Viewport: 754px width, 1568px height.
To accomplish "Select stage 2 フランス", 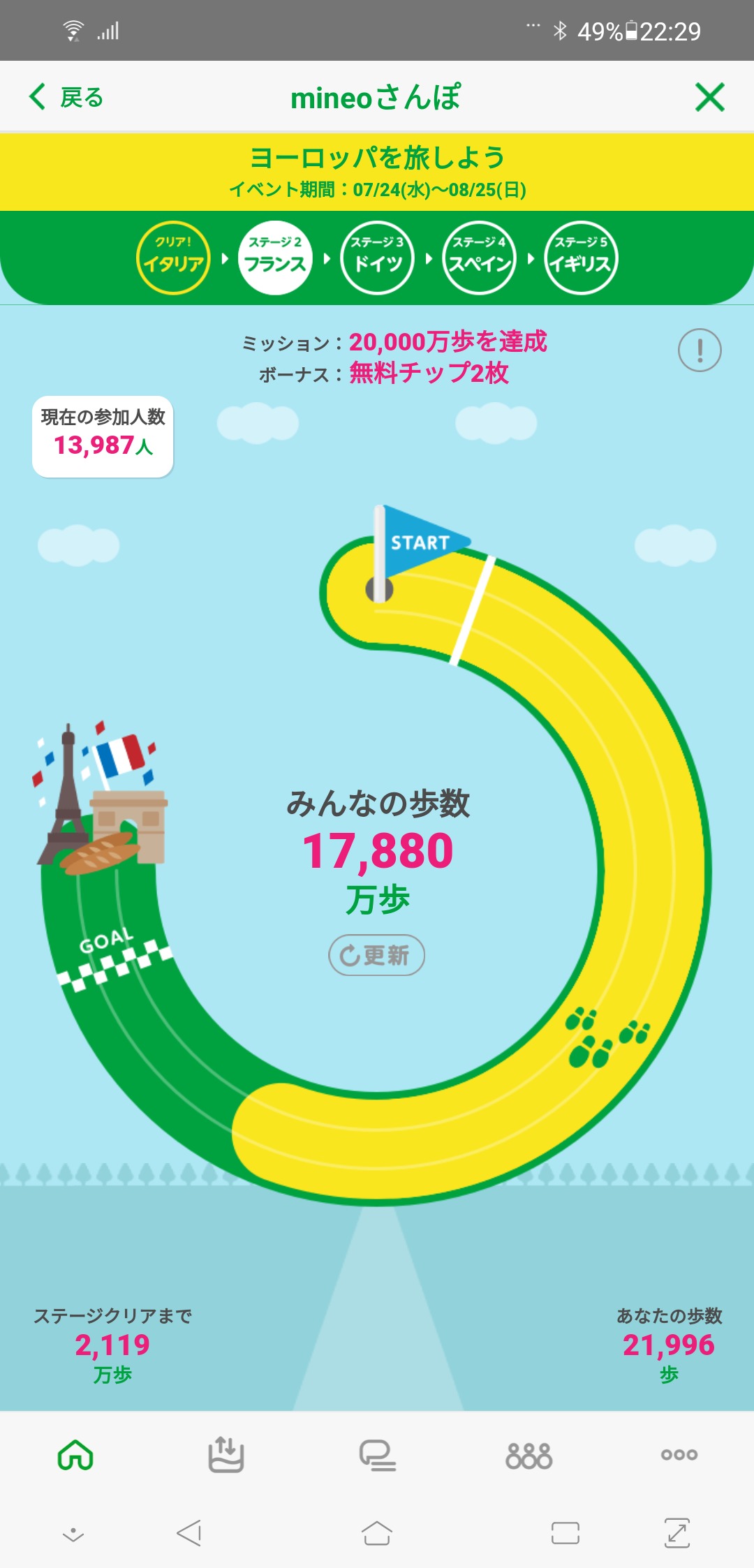I will tap(275, 258).
